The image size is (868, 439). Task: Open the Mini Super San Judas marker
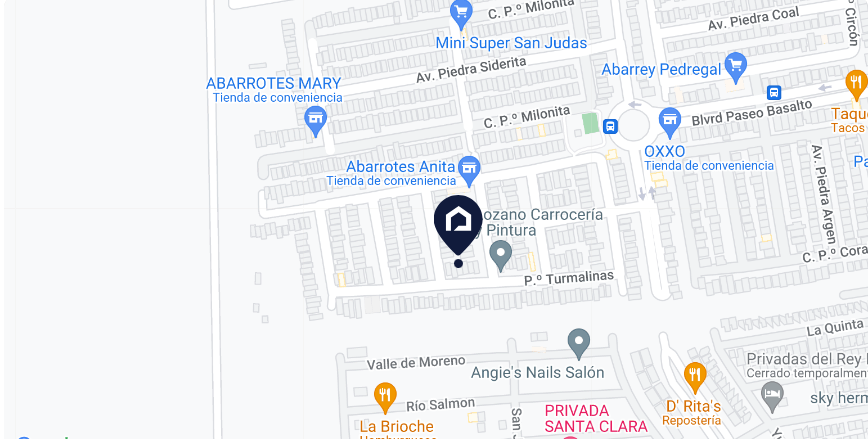461,14
